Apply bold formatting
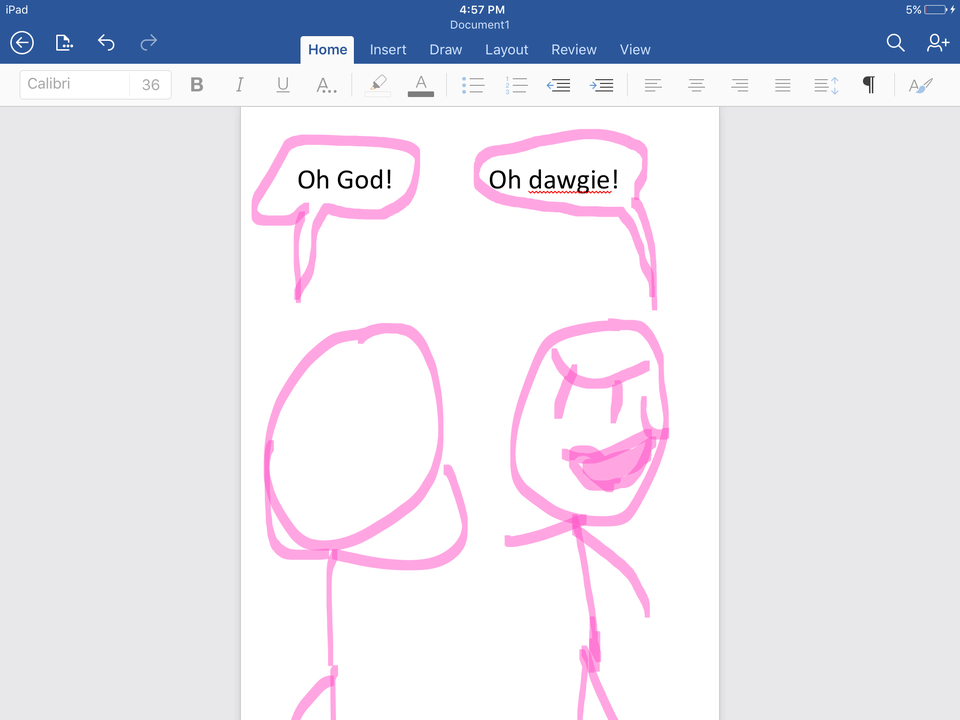This screenshot has width=960, height=720. pos(197,85)
